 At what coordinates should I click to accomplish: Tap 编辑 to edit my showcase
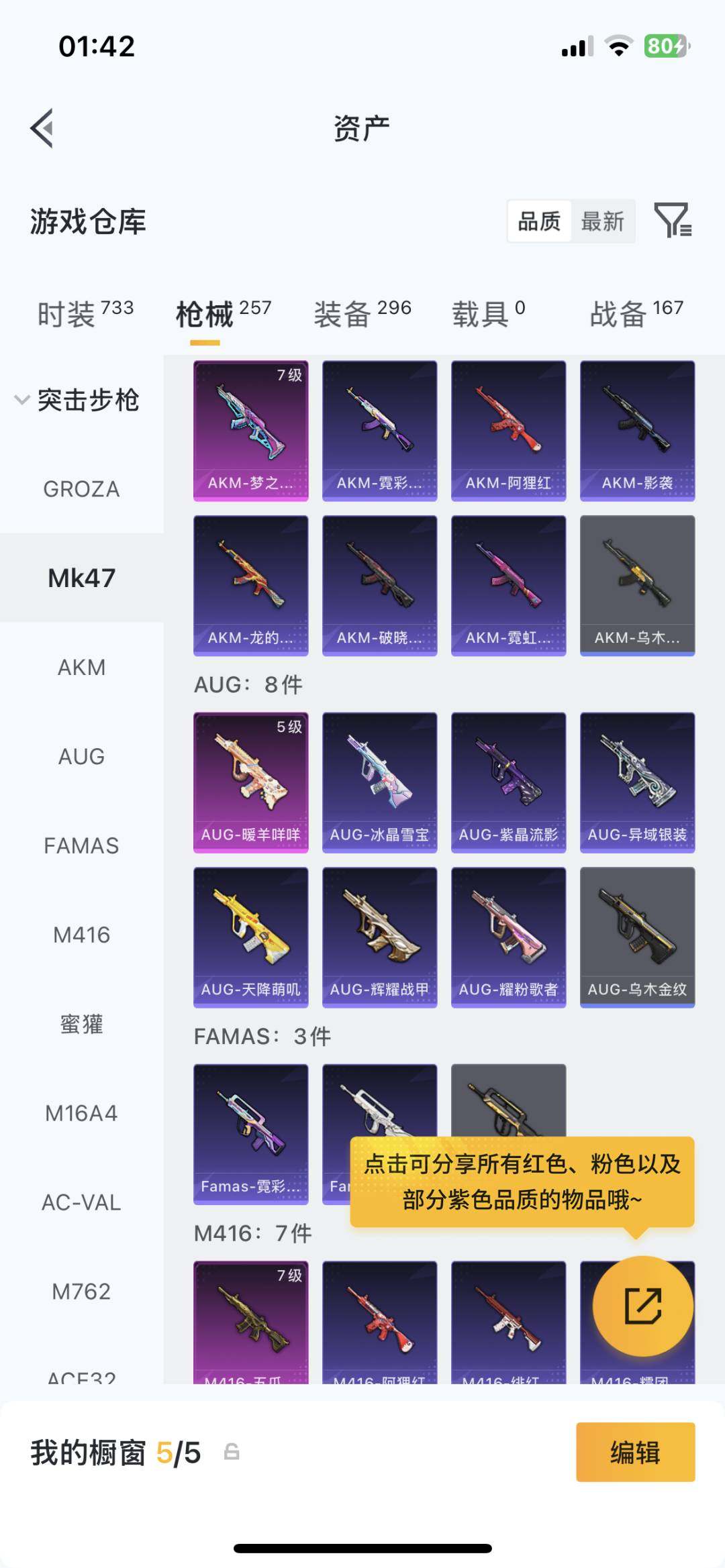(x=635, y=1452)
